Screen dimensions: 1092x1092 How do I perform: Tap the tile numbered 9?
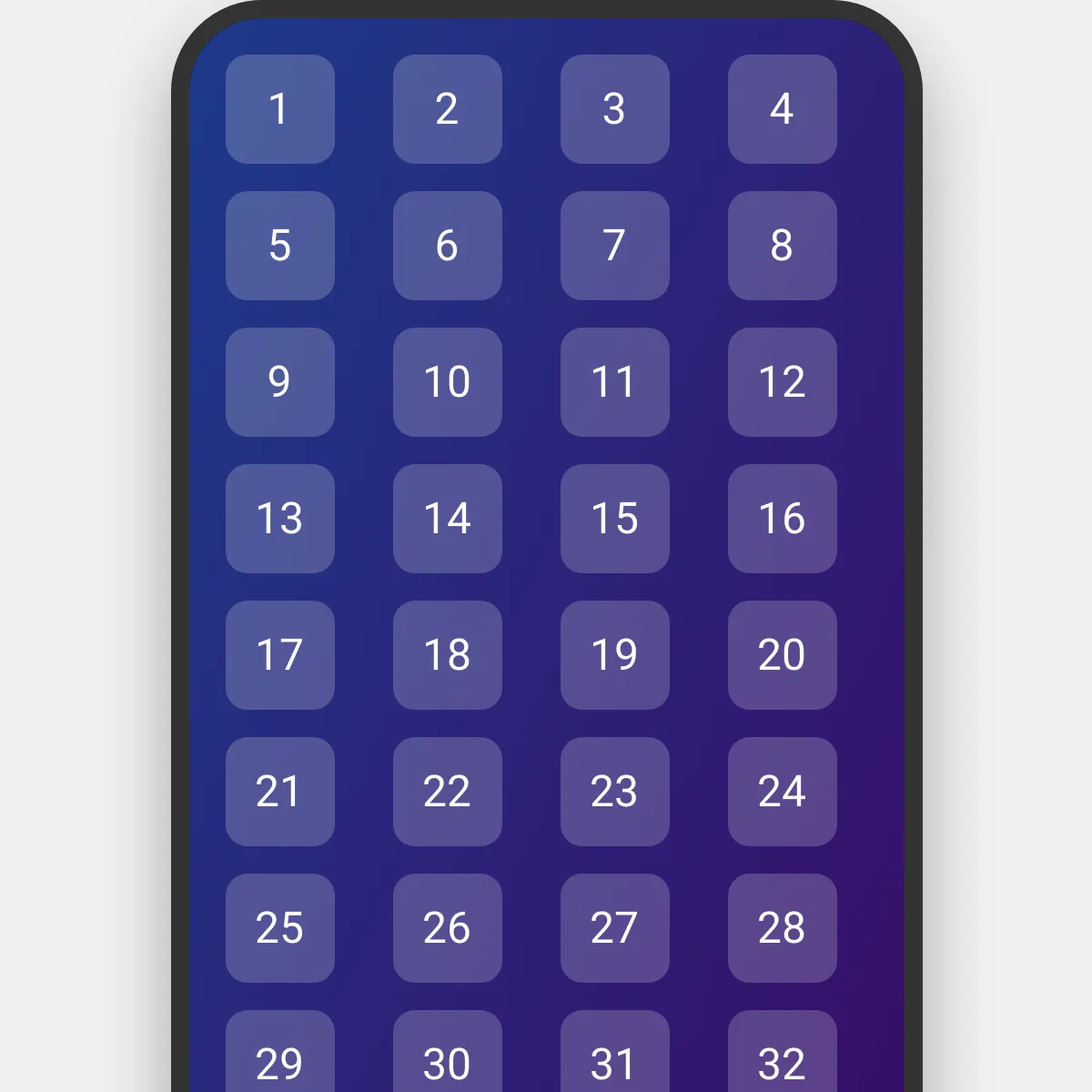pos(280,382)
